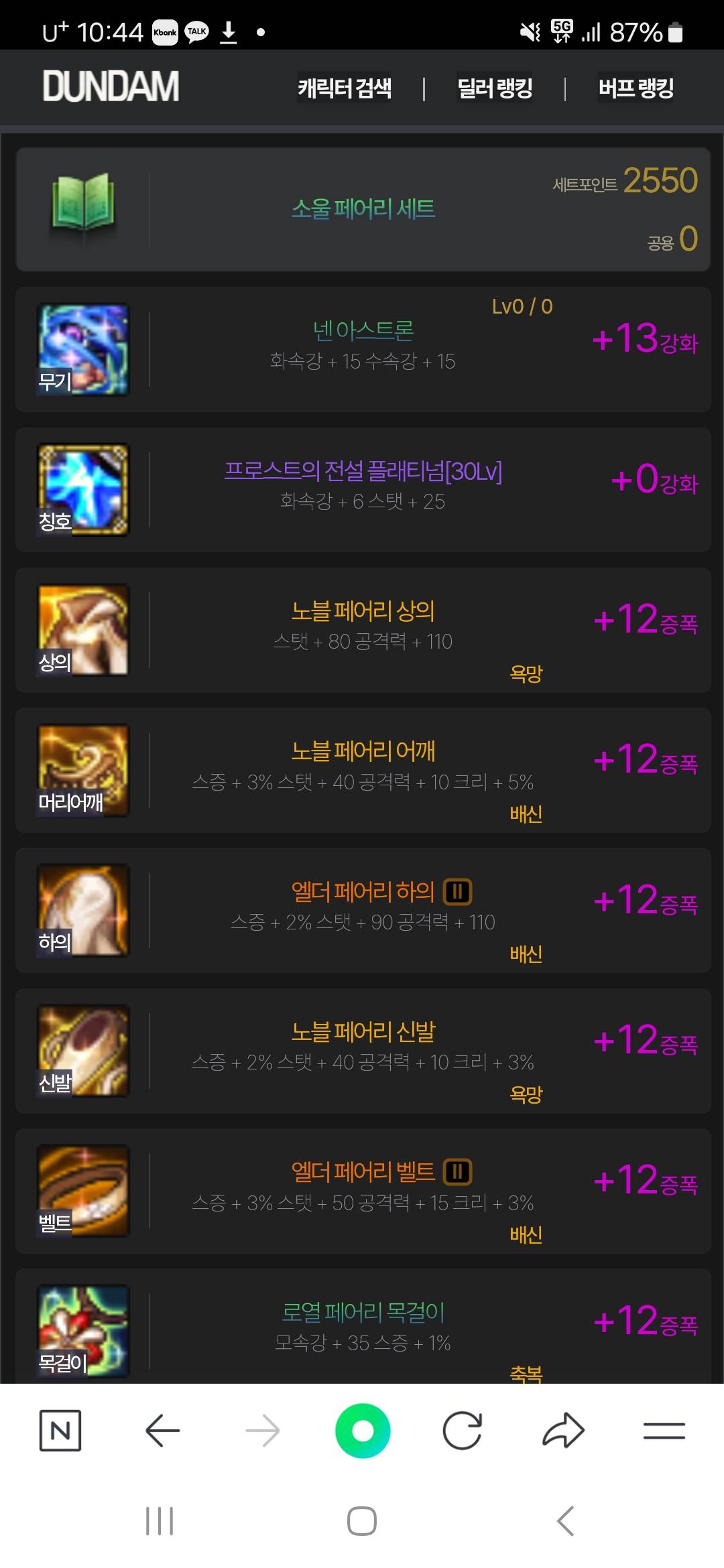
Task: Open system recent apps
Action: [x=160, y=1521]
